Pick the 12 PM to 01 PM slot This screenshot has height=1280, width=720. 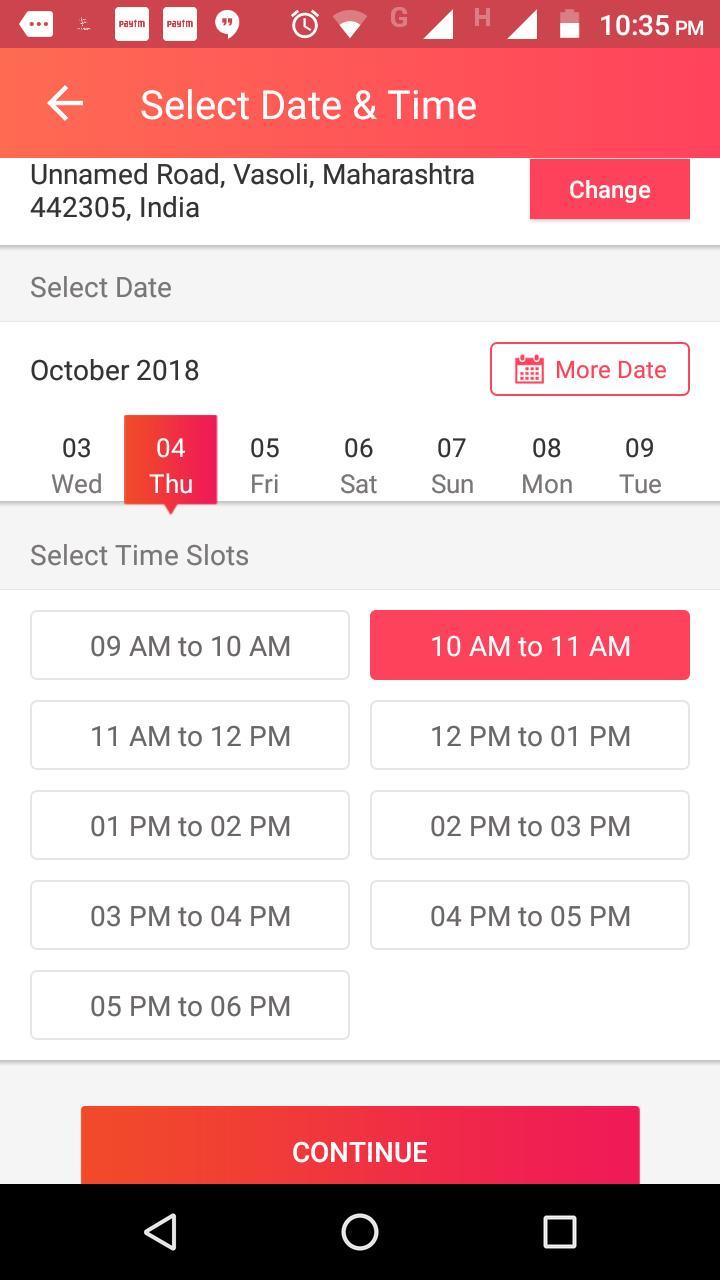[530, 735]
